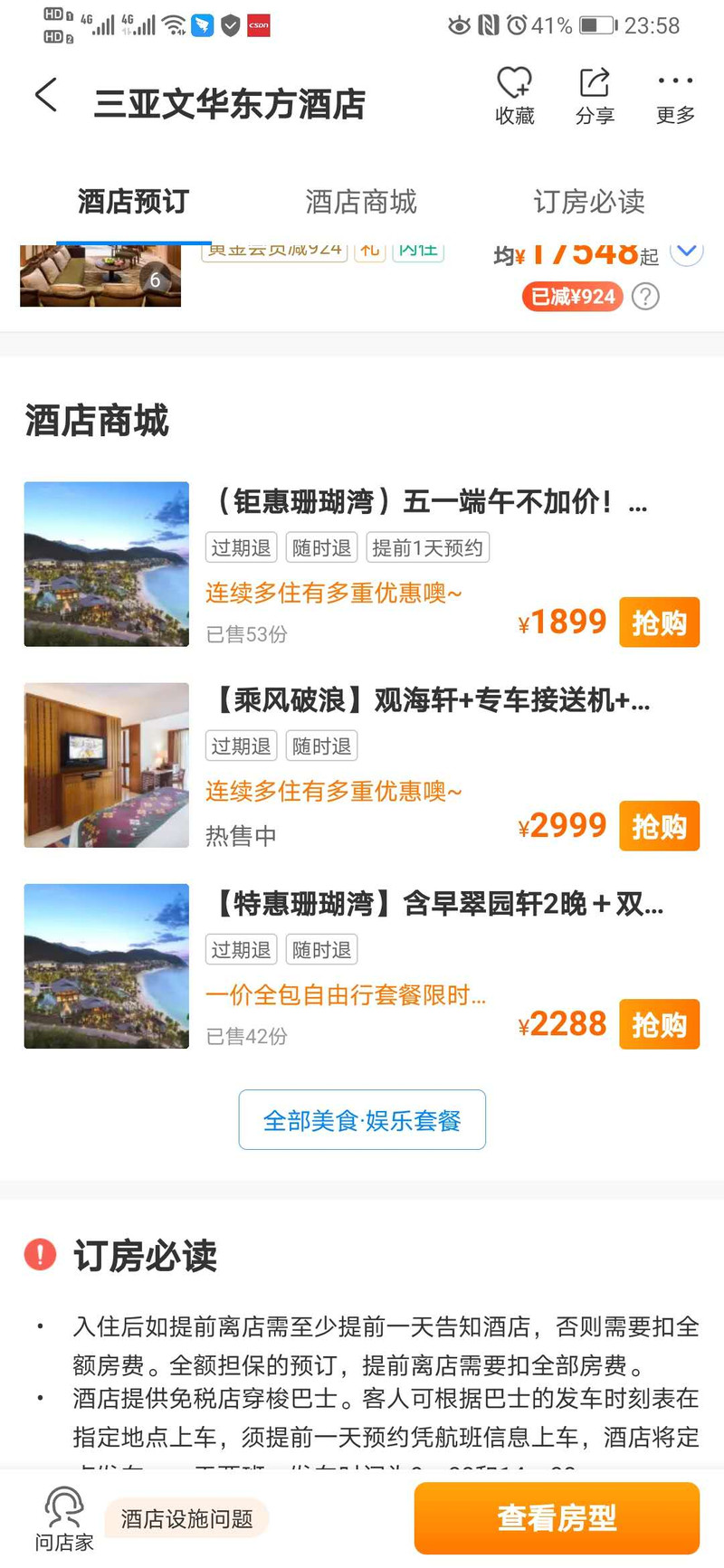Open room photo gallery thumbnail

point(100,276)
